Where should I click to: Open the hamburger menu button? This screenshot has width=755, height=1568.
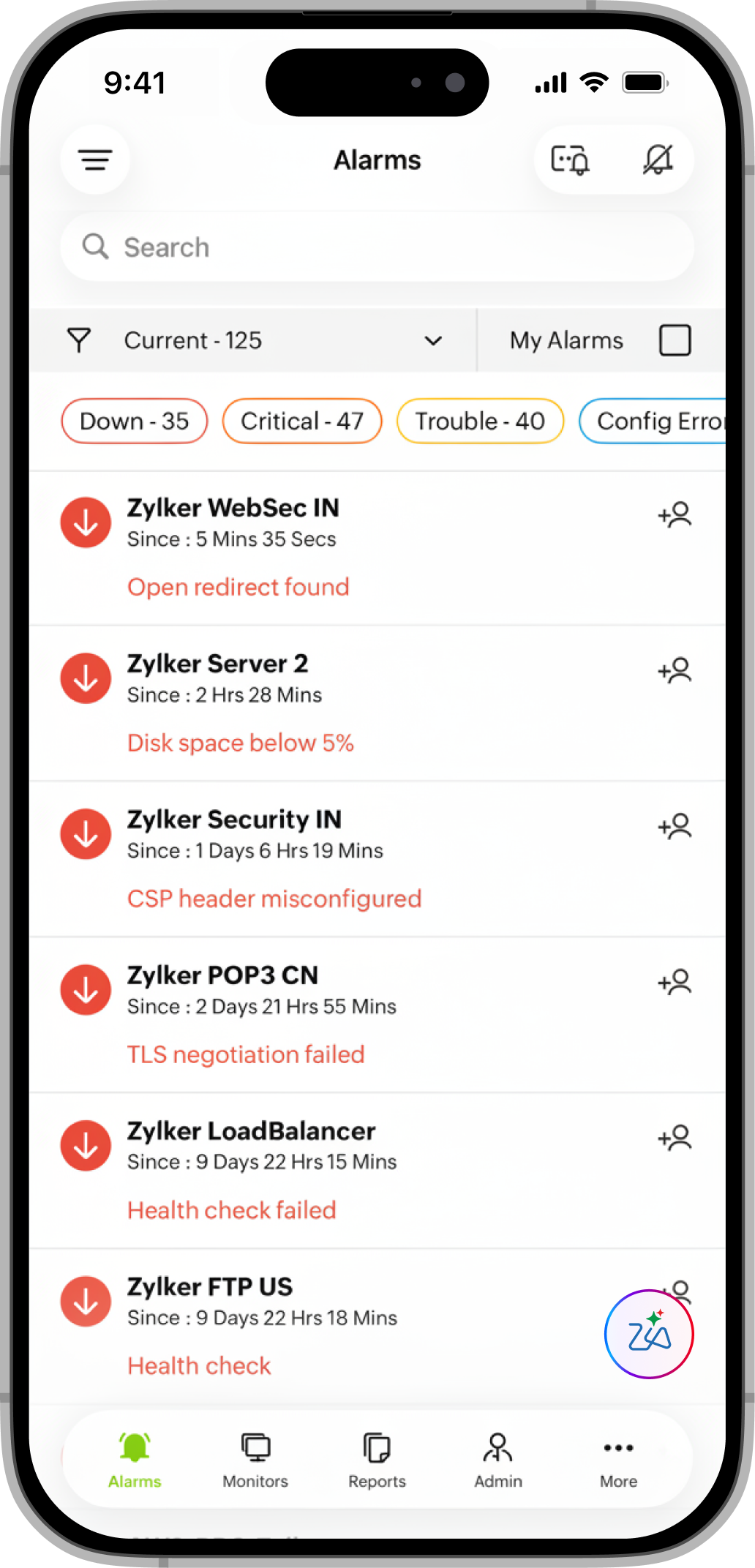(x=95, y=160)
